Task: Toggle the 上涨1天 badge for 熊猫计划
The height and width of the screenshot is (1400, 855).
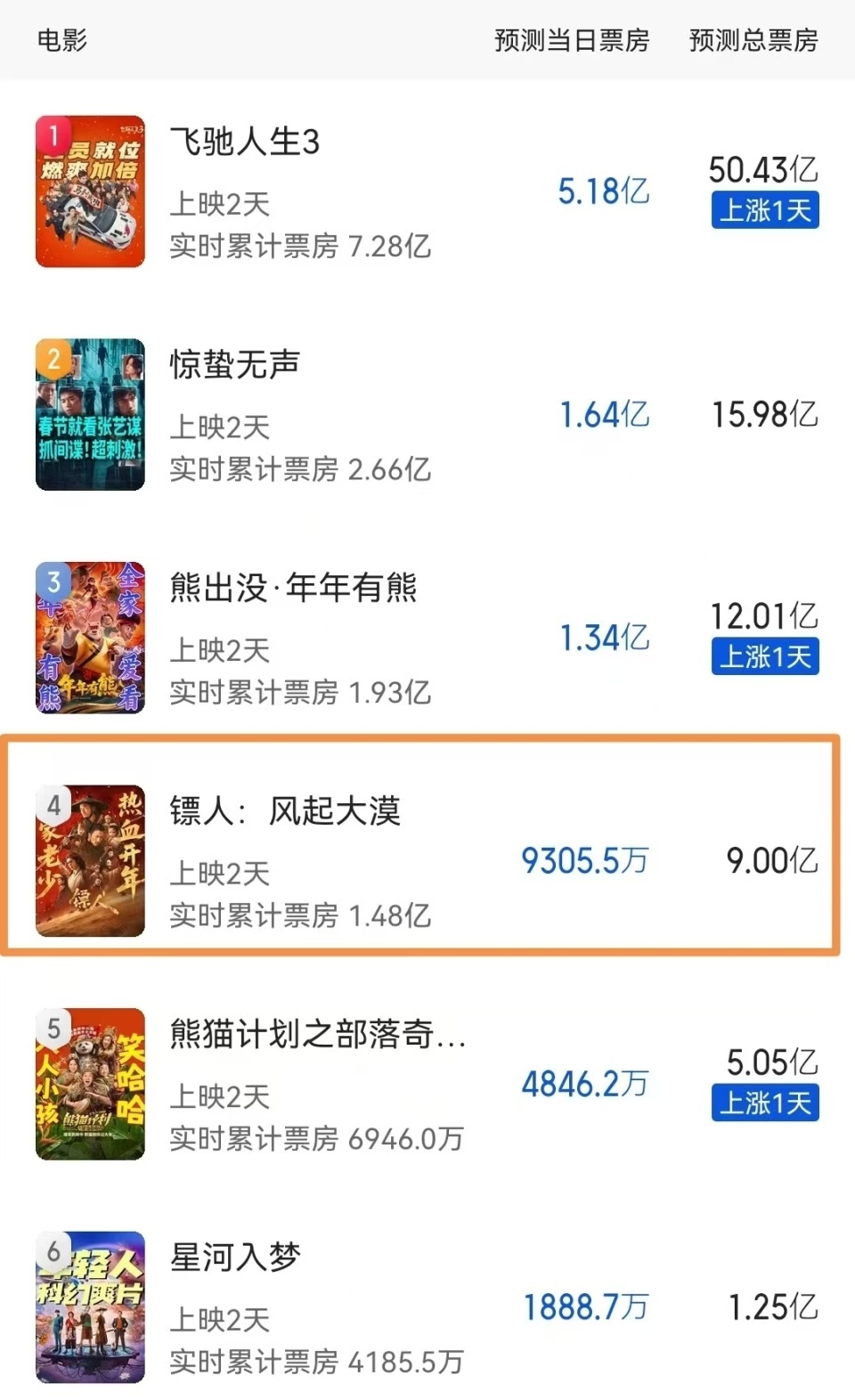Action: pos(764,1104)
